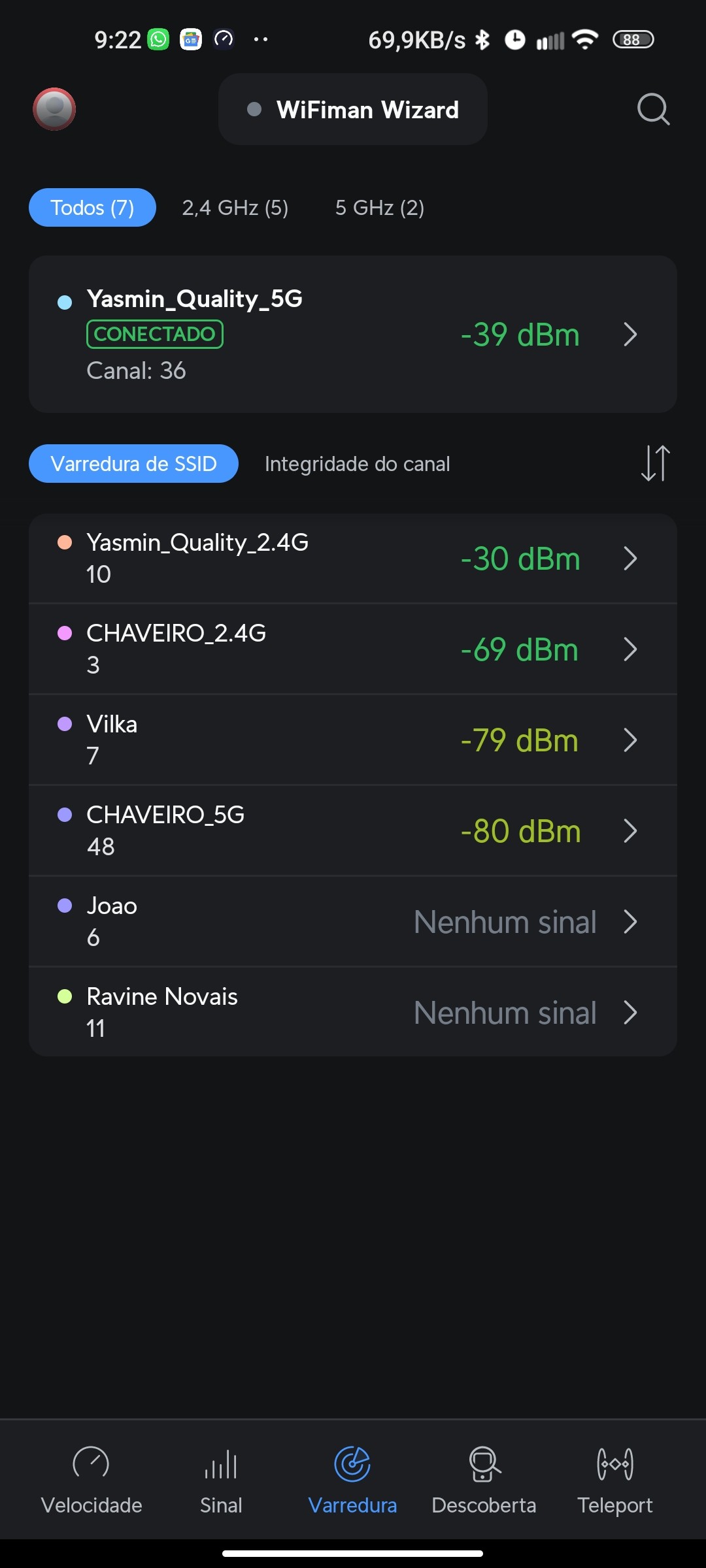Switch to Integridade do canal

pos(357,464)
